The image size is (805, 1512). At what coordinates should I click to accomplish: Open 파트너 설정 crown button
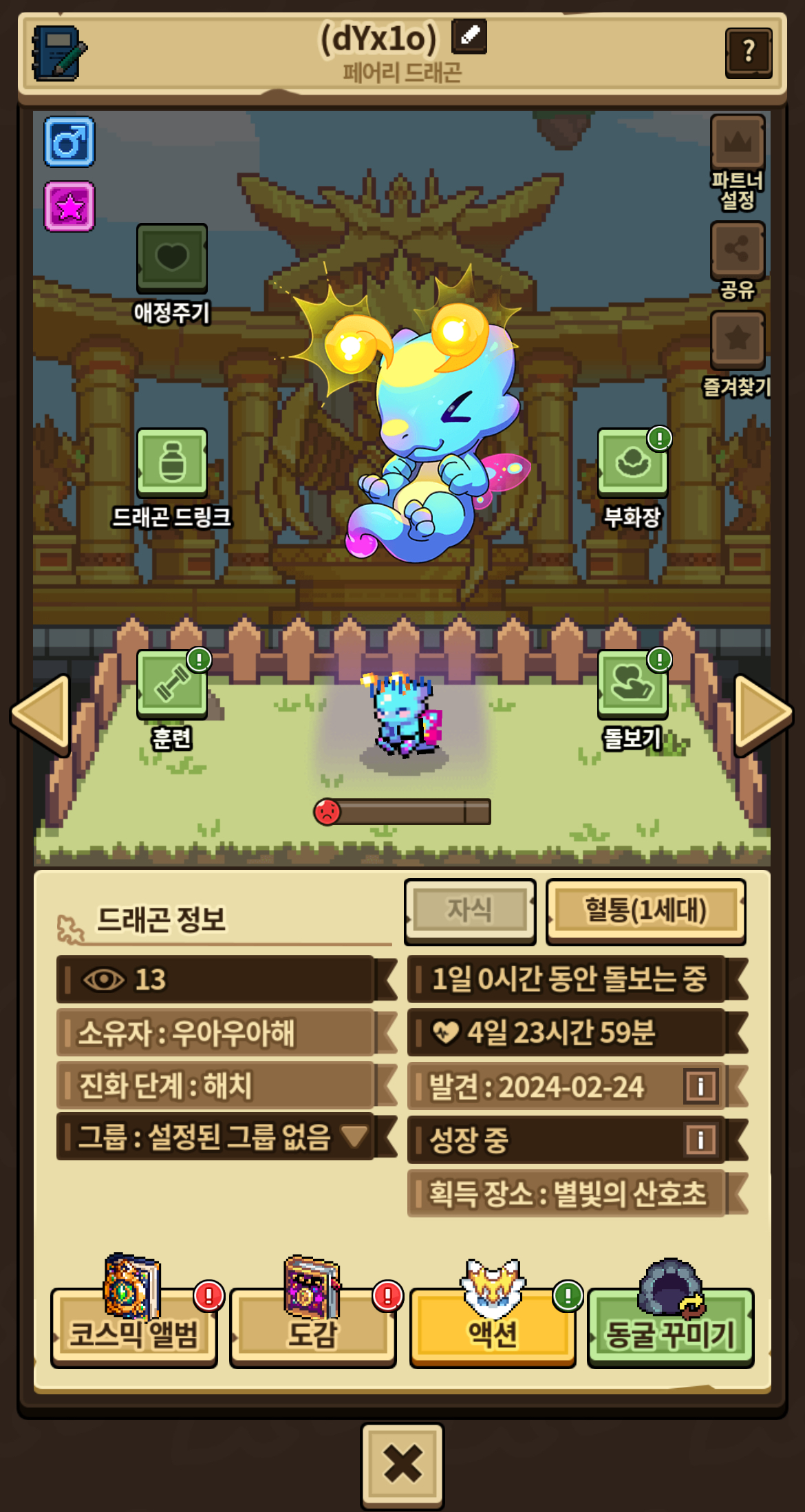[738, 142]
